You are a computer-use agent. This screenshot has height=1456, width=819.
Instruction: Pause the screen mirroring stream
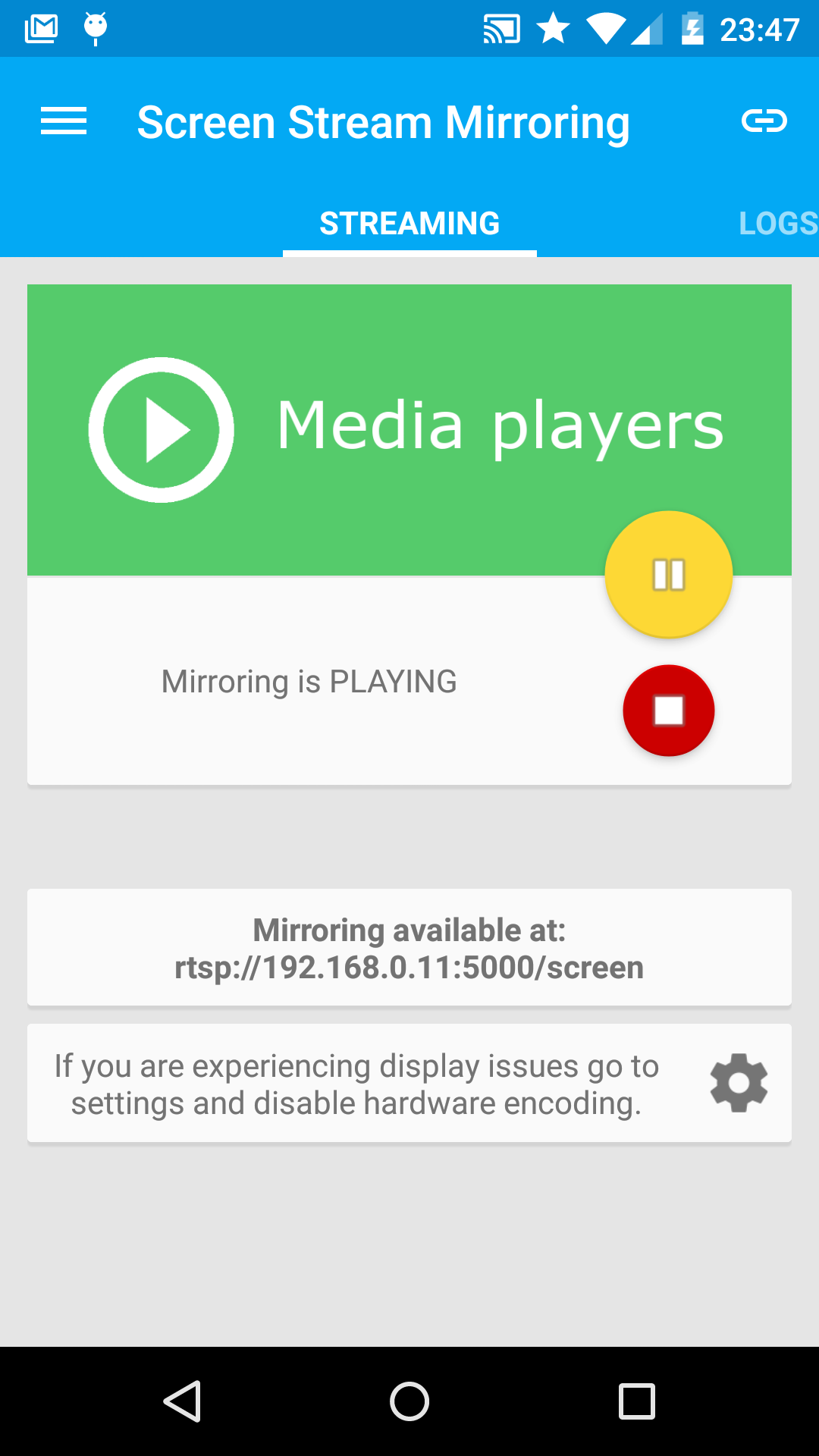tap(668, 576)
